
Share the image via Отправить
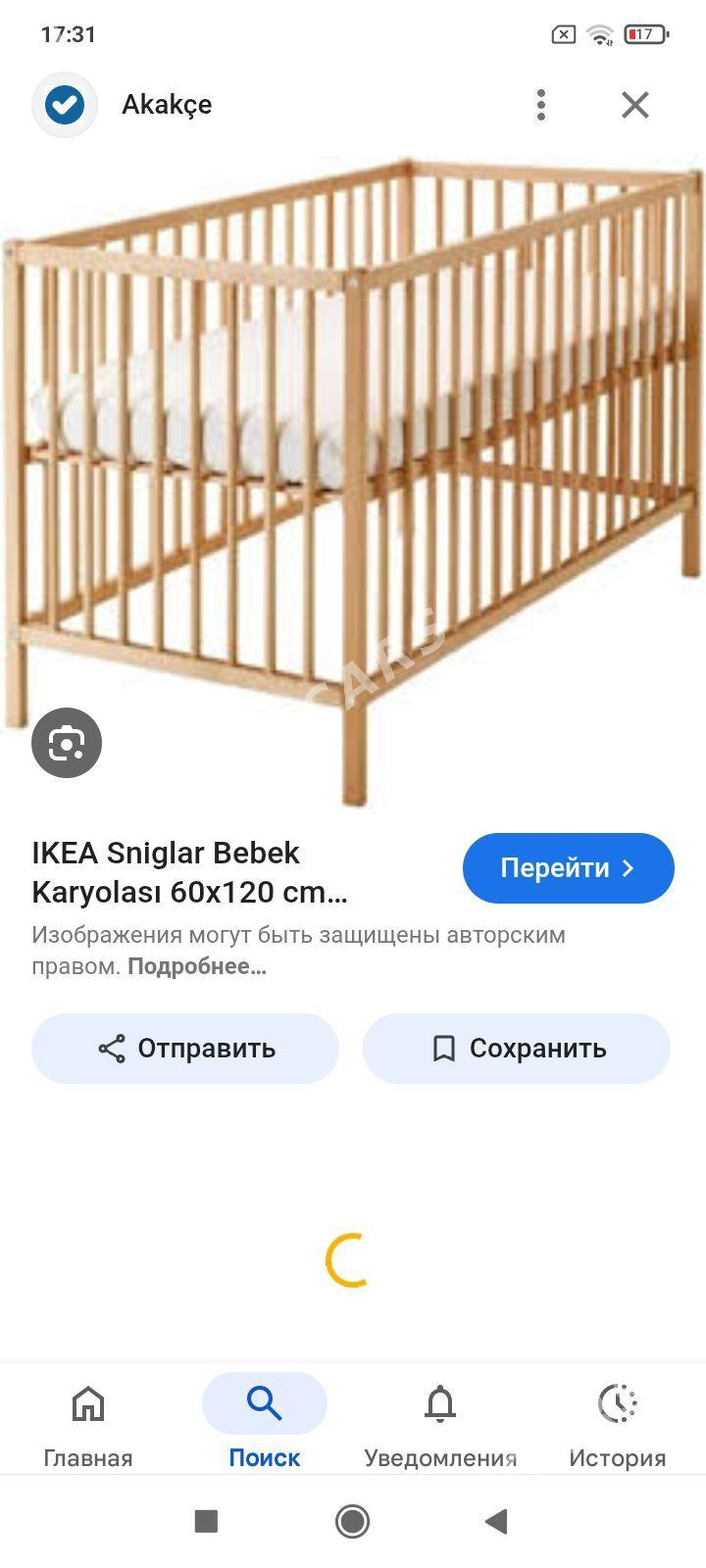185,1049
